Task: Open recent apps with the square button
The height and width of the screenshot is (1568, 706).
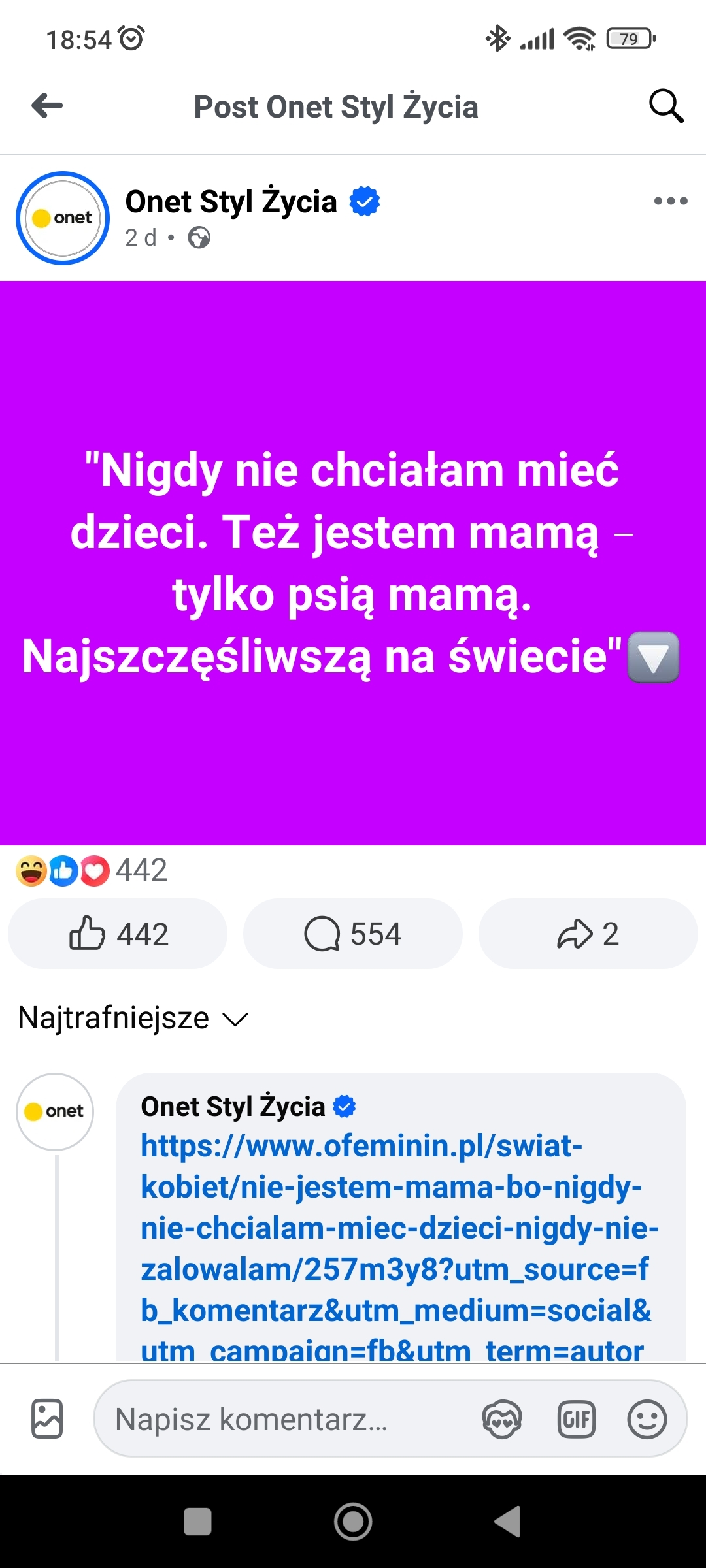Action: pos(197,1522)
